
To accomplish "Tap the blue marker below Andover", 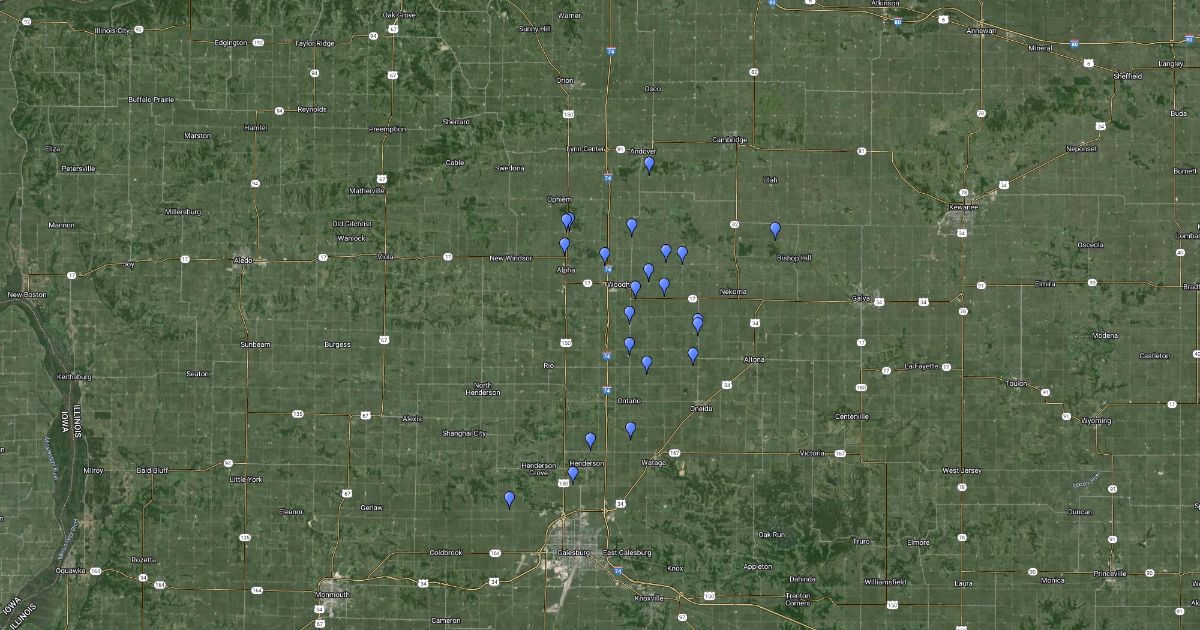I will (x=649, y=164).
